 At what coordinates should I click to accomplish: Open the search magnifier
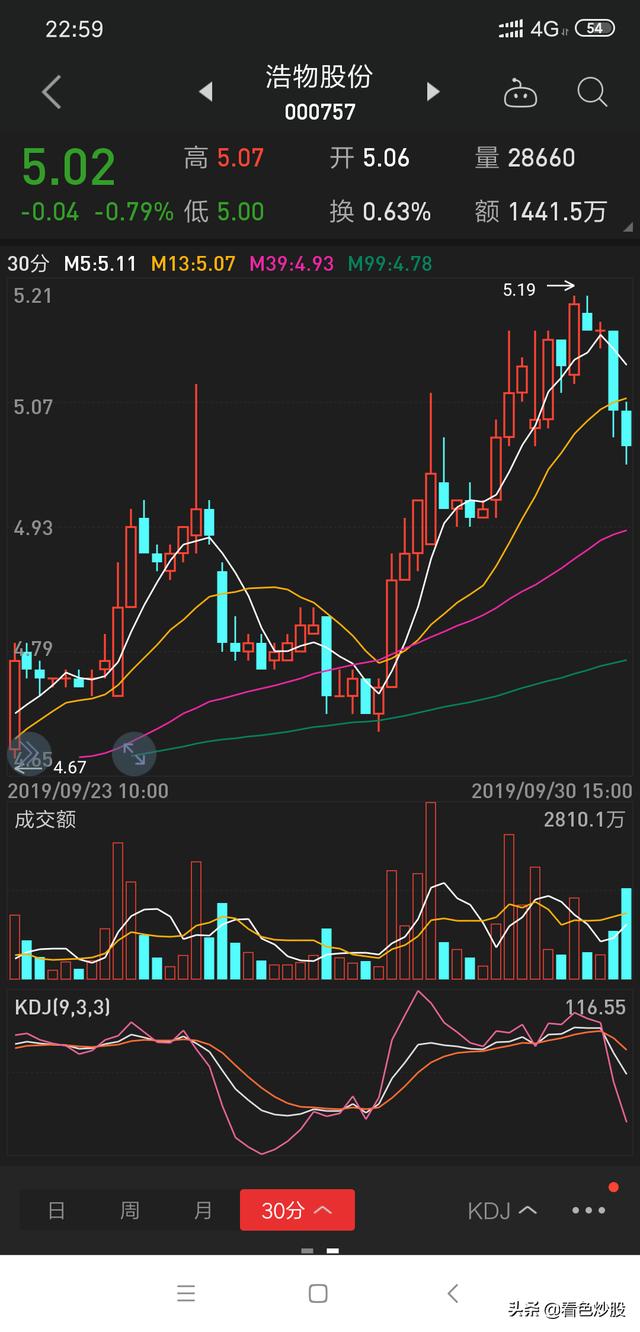593,93
